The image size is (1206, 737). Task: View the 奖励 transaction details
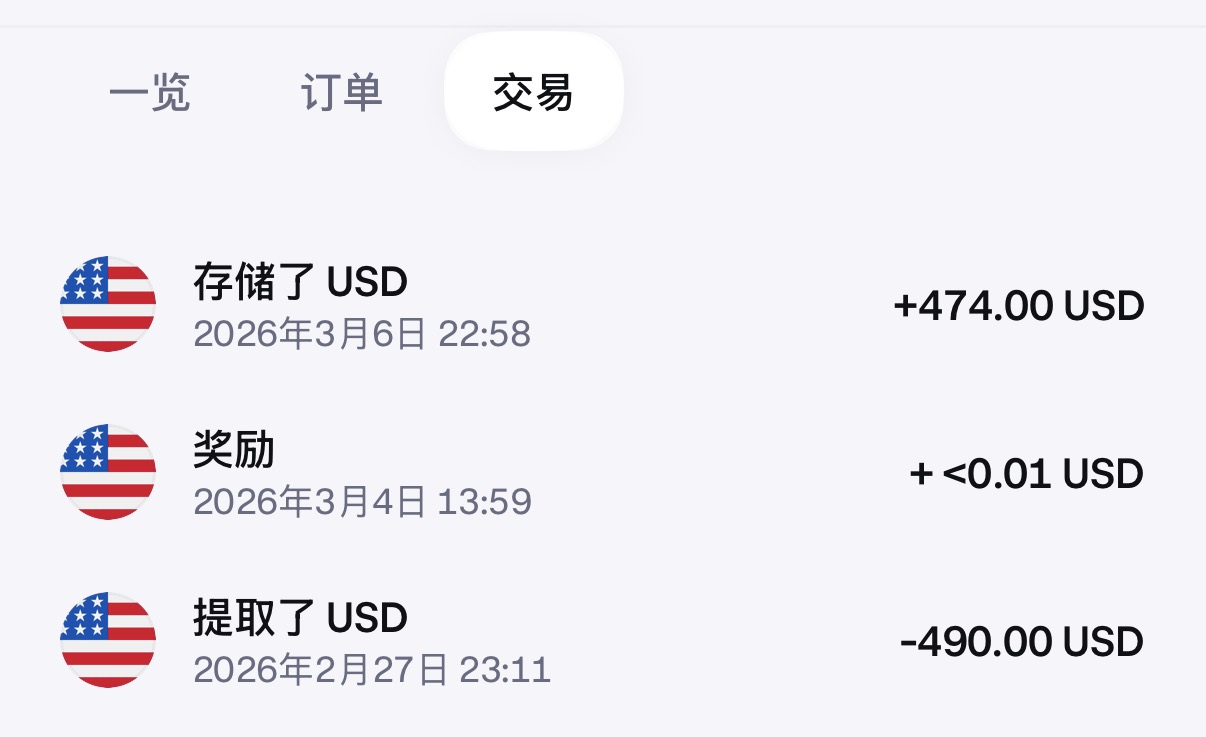pos(601,473)
